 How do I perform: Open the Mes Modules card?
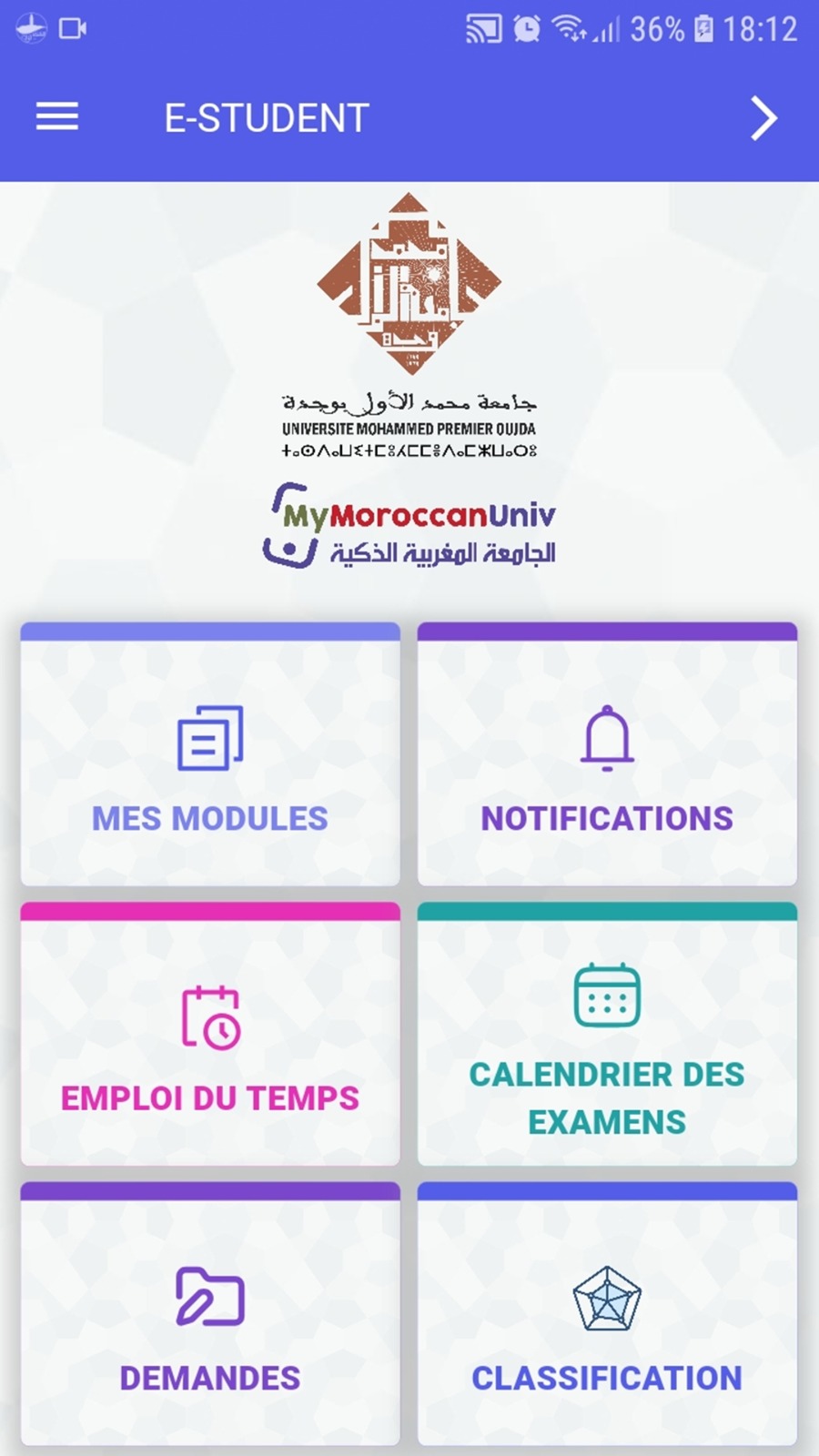210,763
